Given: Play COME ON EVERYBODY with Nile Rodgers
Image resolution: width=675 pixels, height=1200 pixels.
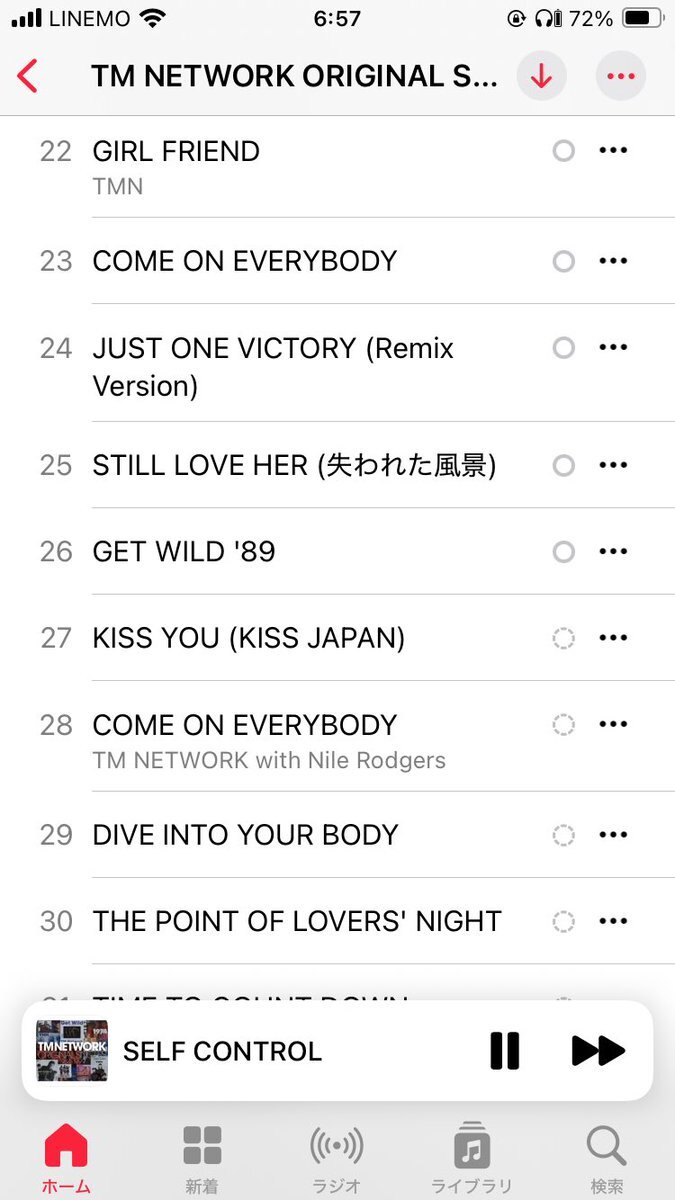Looking at the screenshot, I should [245, 725].
